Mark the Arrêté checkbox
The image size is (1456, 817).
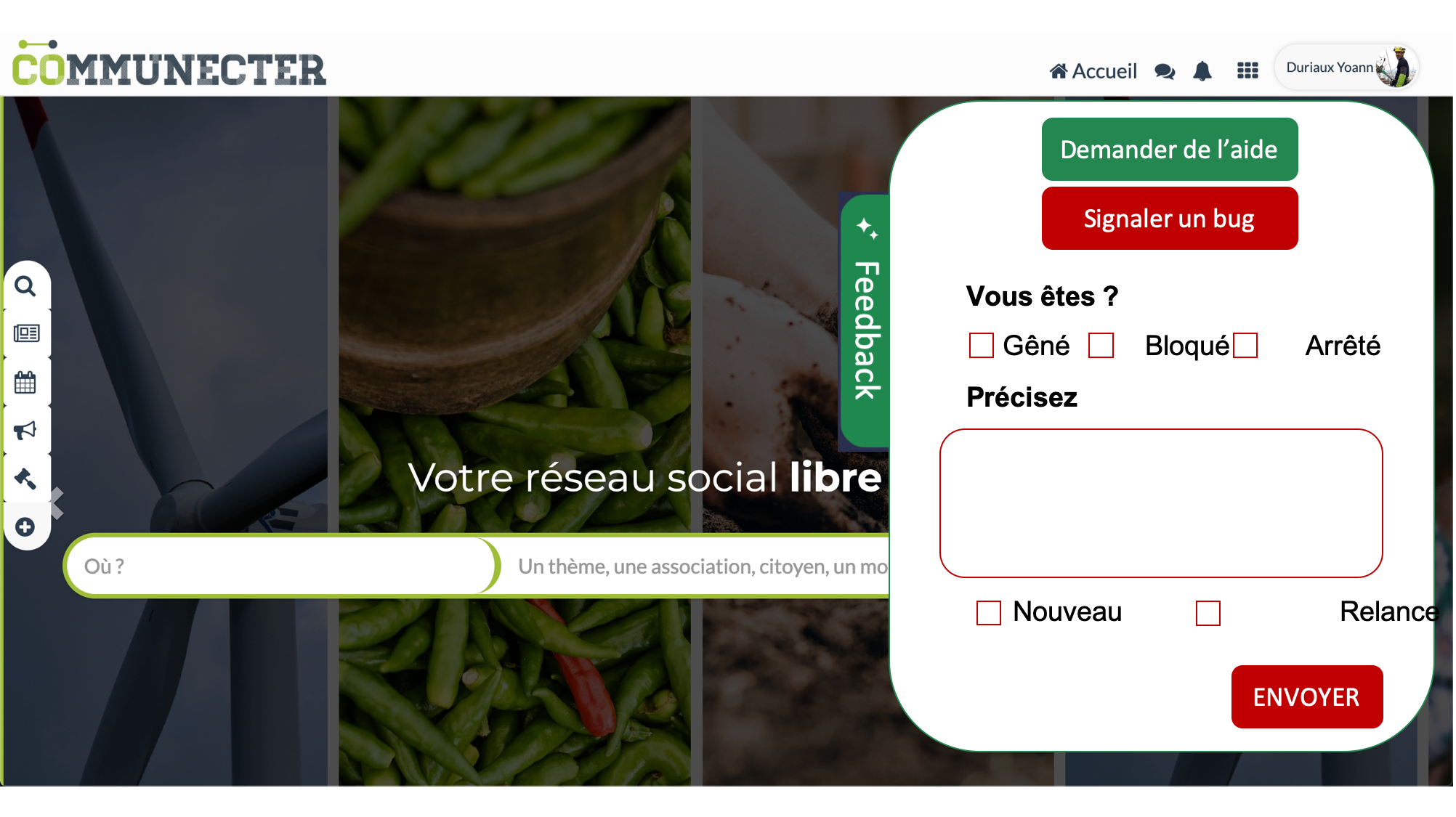pos(1245,346)
